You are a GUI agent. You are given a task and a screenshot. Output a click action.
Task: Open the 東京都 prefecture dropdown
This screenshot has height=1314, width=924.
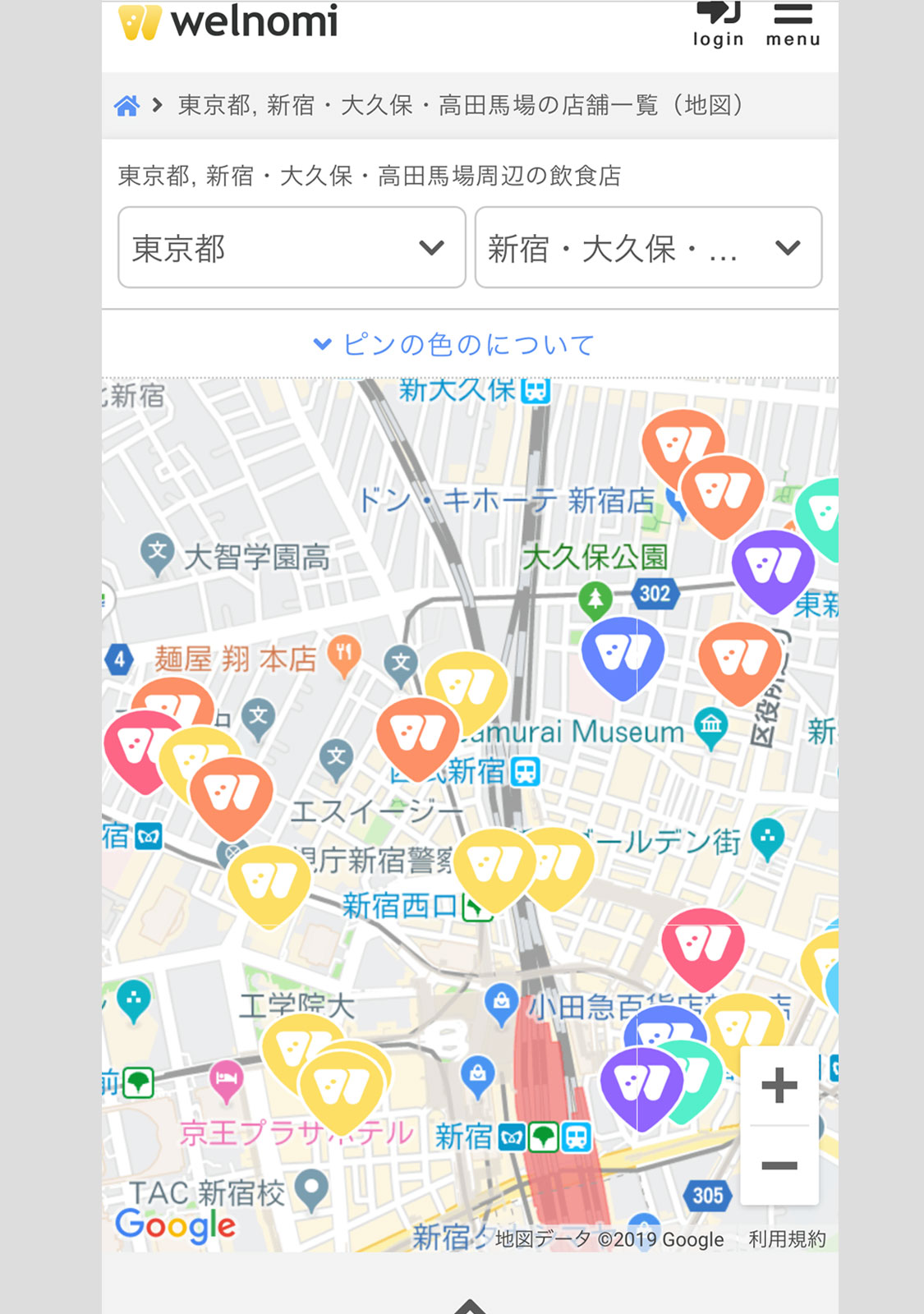pyautogui.click(x=292, y=247)
